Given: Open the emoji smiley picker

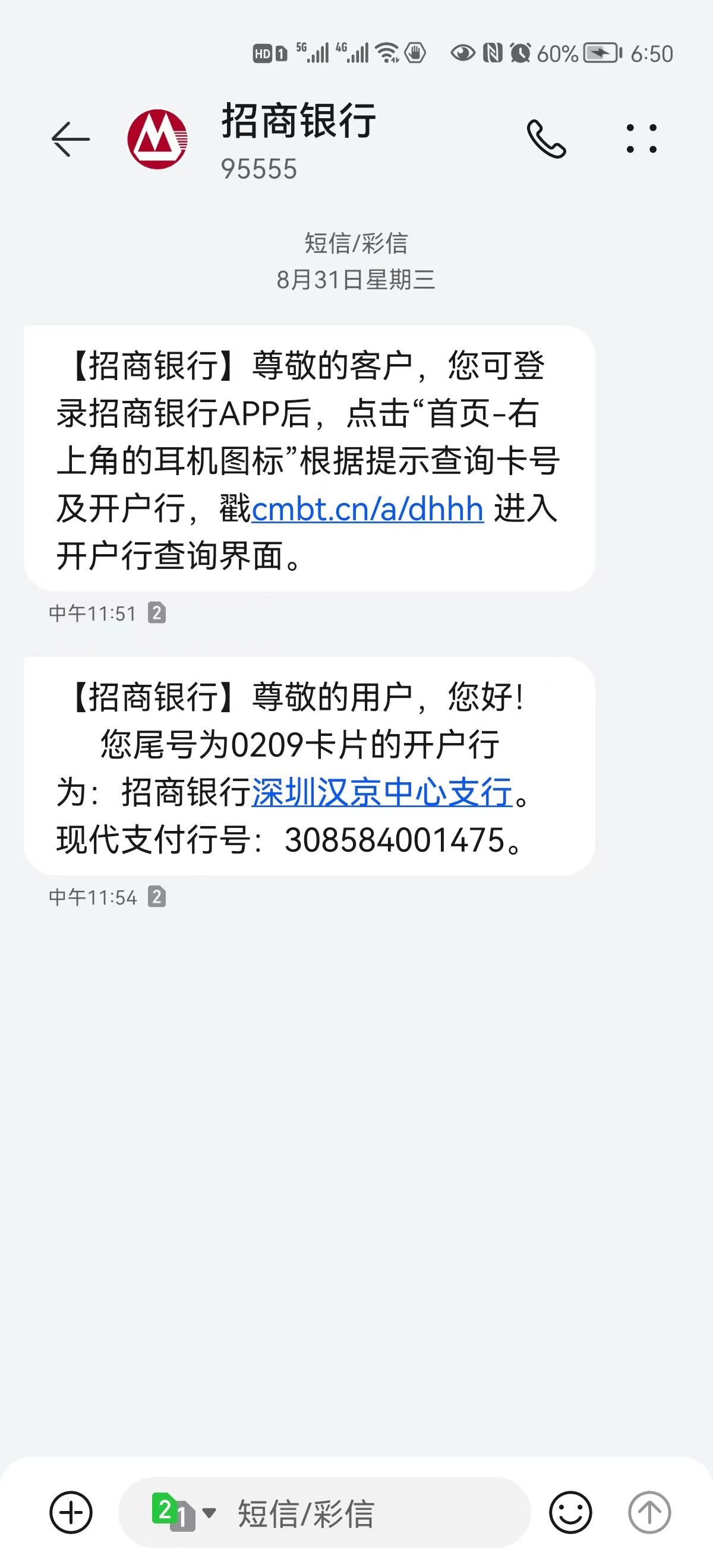Looking at the screenshot, I should [x=570, y=1512].
